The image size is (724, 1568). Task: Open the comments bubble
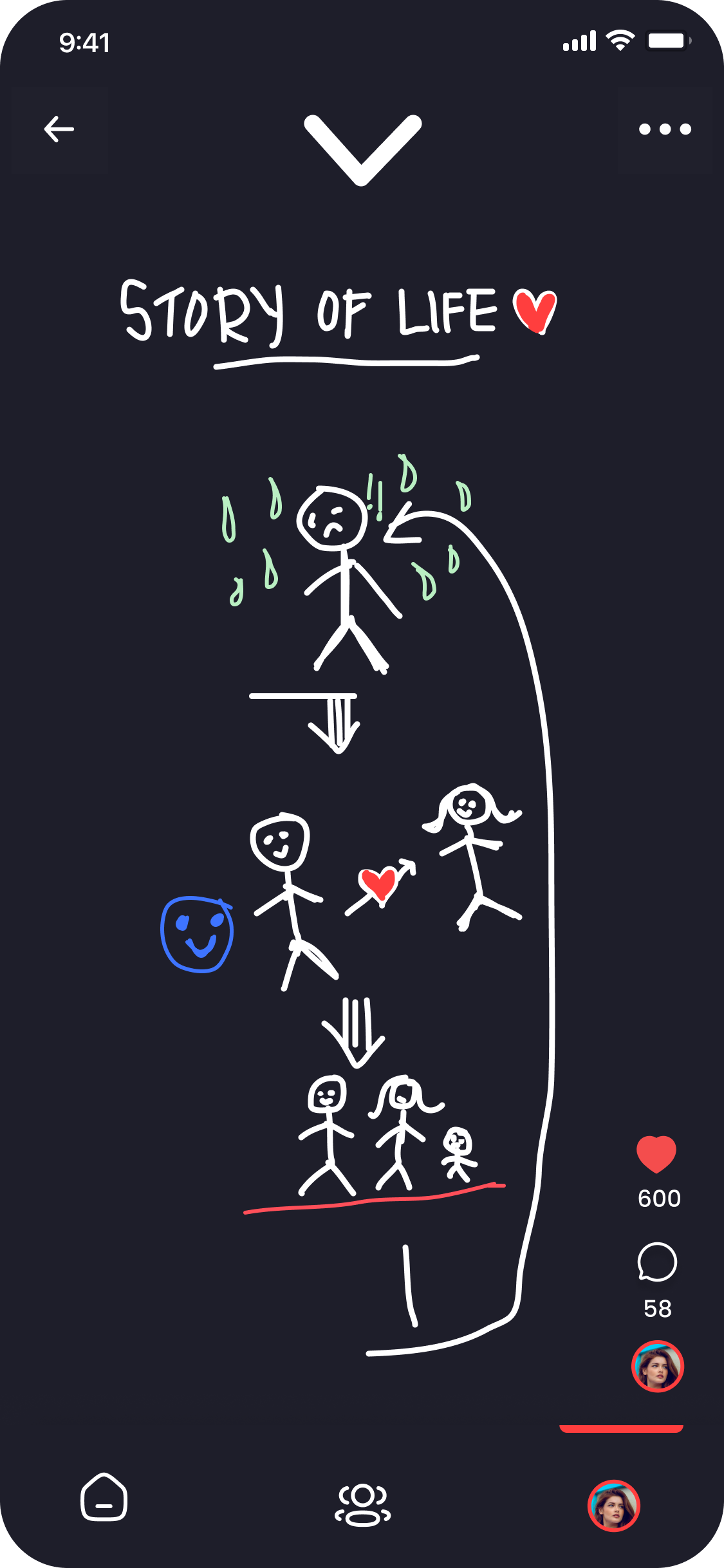pyautogui.click(x=657, y=1262)
